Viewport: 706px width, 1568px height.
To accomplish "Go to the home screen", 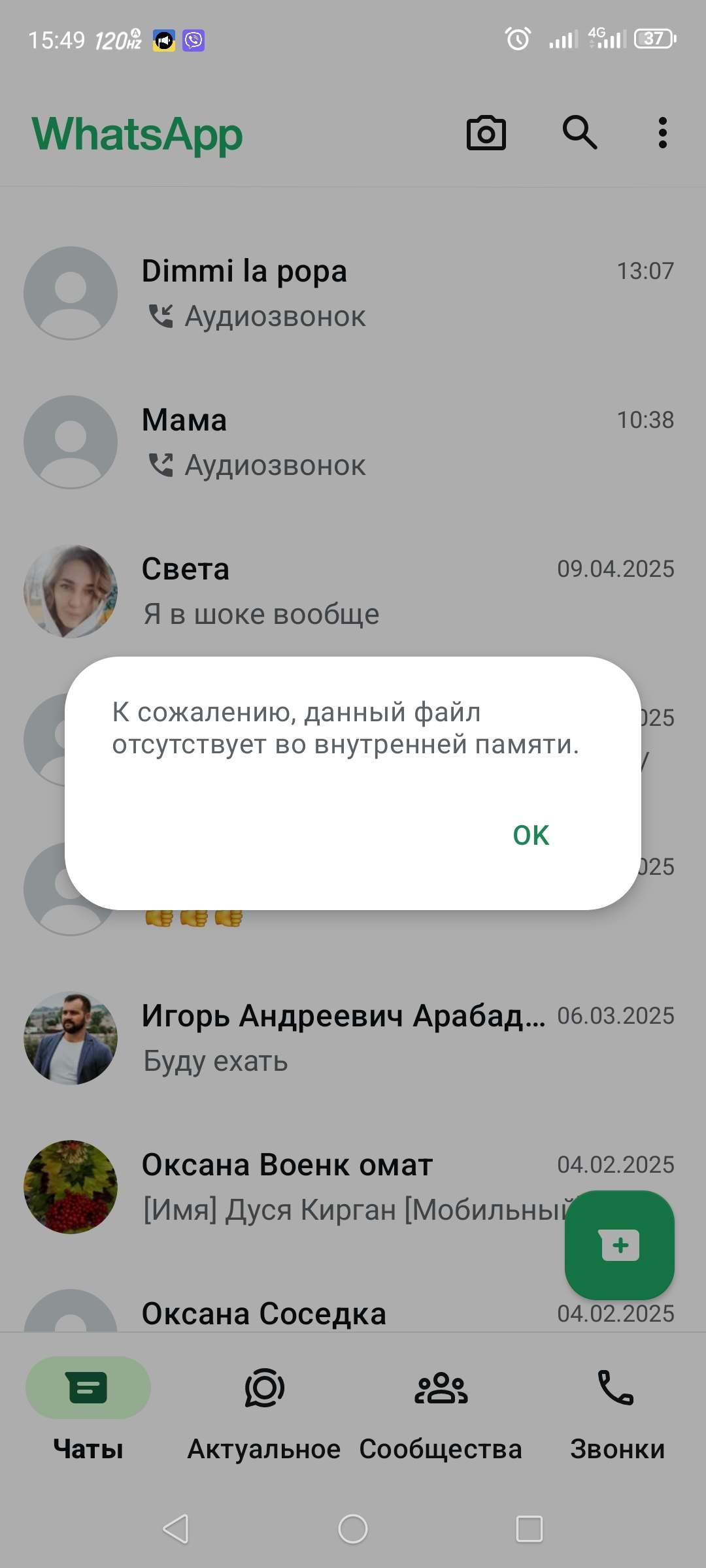I will [x=353, y=1529].
